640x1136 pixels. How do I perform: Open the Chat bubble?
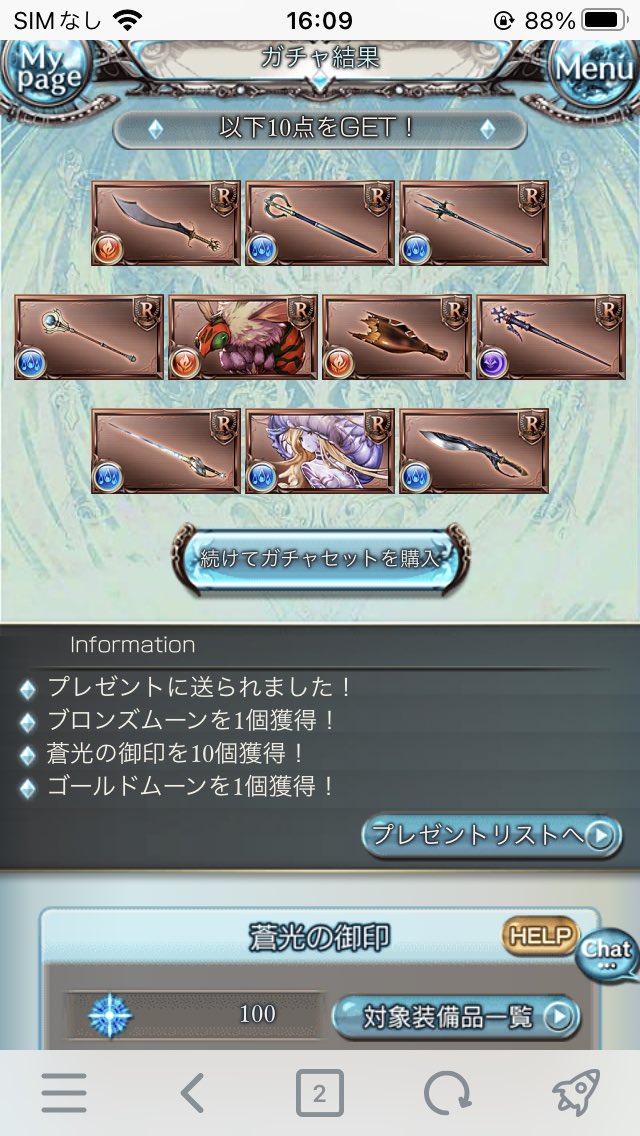(x=607, y=954)
